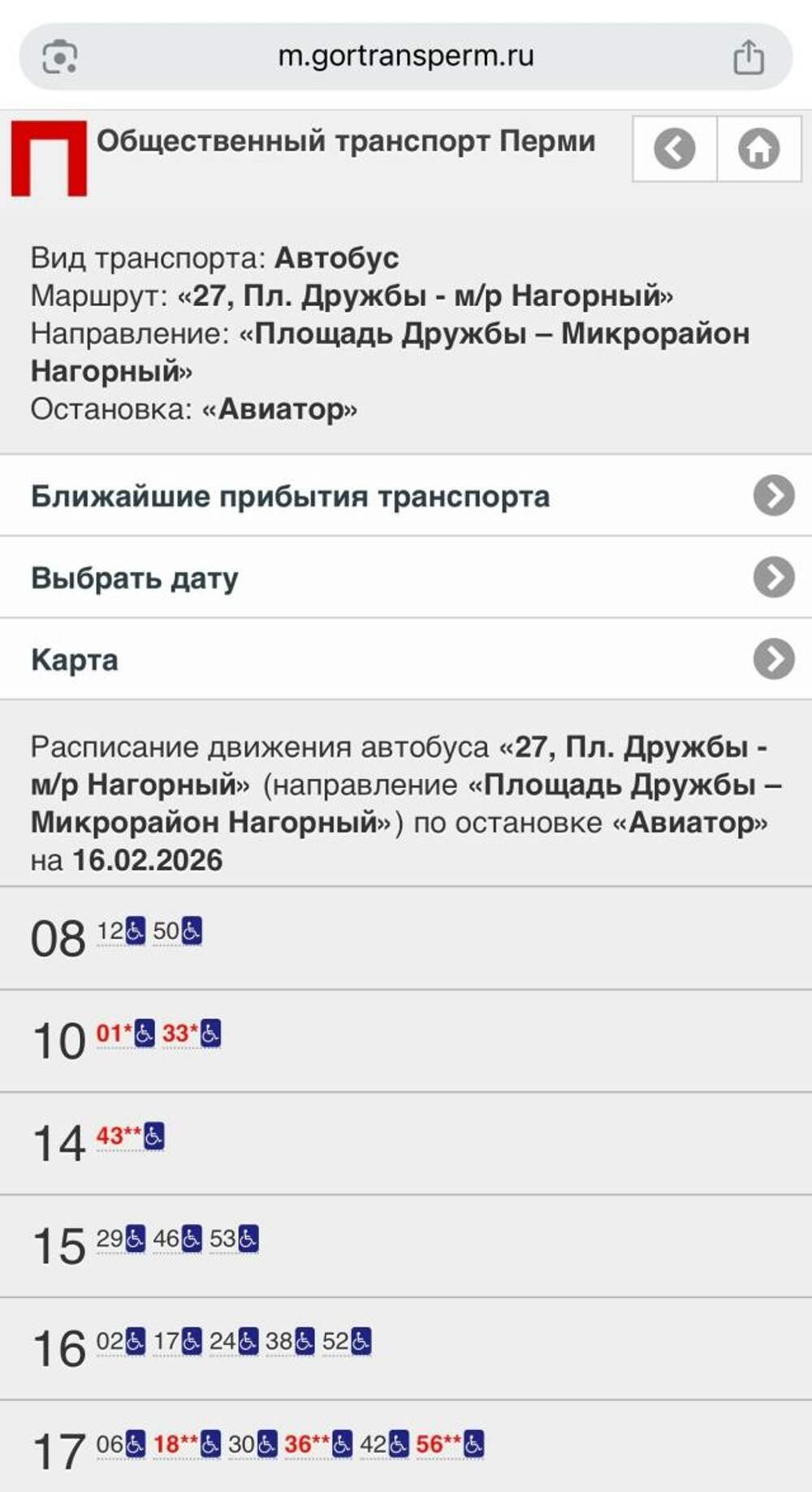The width and height of the screenshot is (812, 1492).
Task: Tap the 17:36** departure time
Action: point(306,1444)
